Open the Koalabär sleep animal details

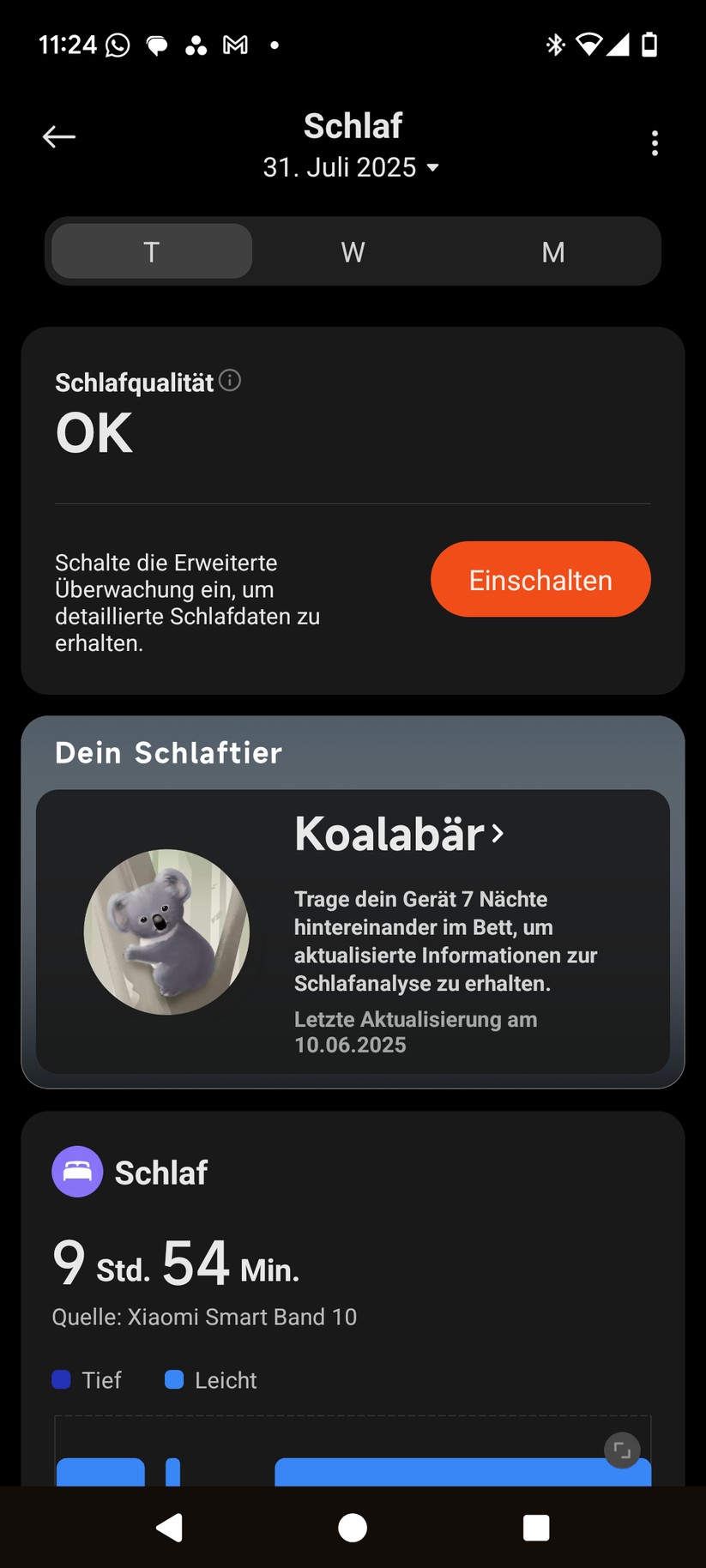click(399, 834)
